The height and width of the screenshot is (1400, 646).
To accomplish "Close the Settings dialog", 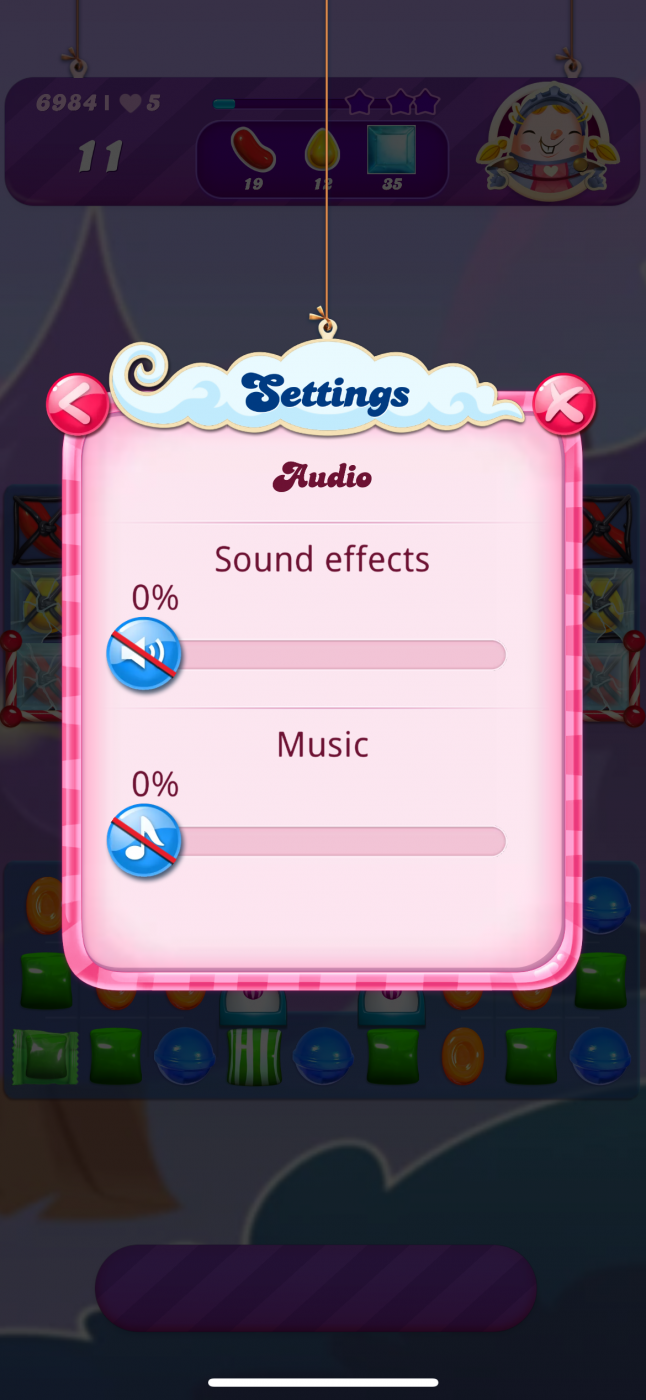I will [x=564, y=405].
